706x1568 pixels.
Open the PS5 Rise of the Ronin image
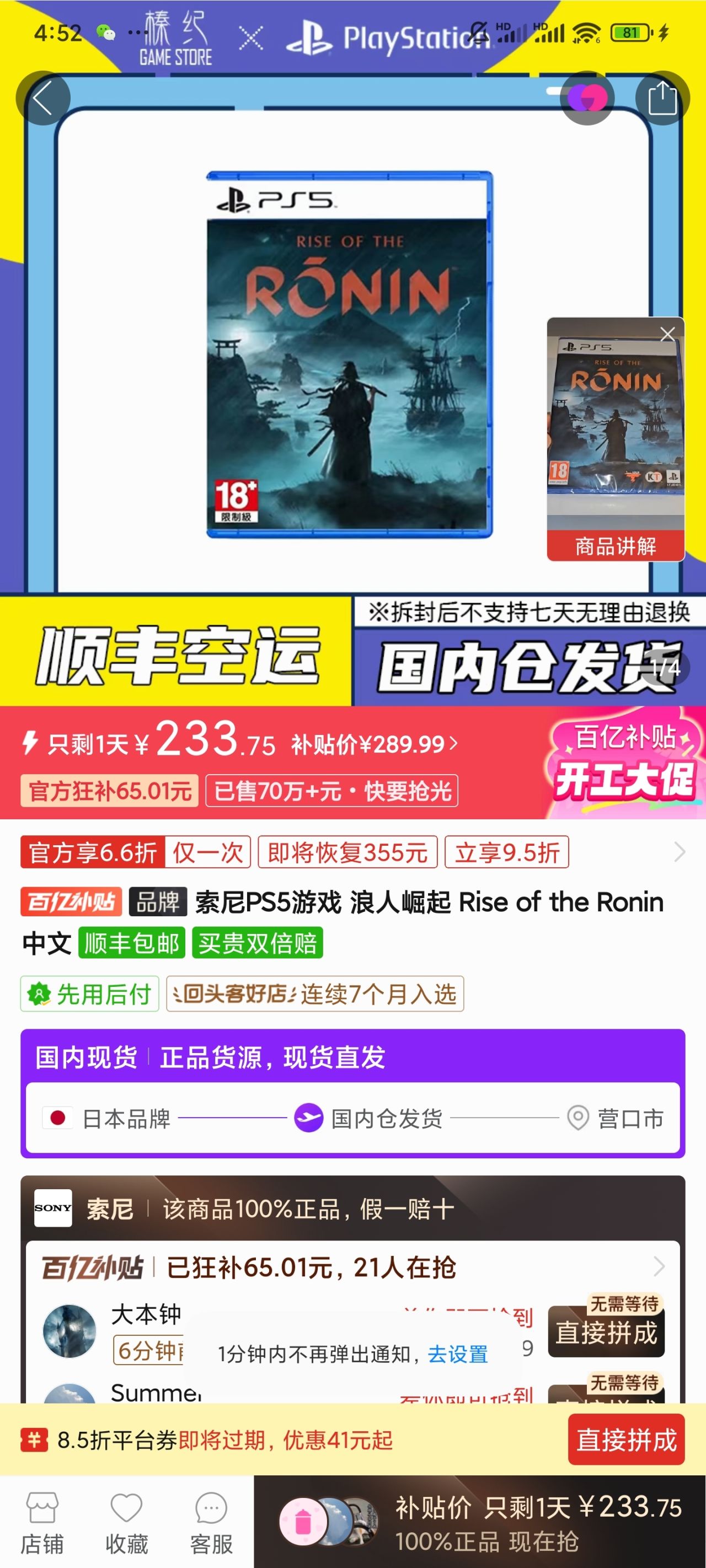349,355
